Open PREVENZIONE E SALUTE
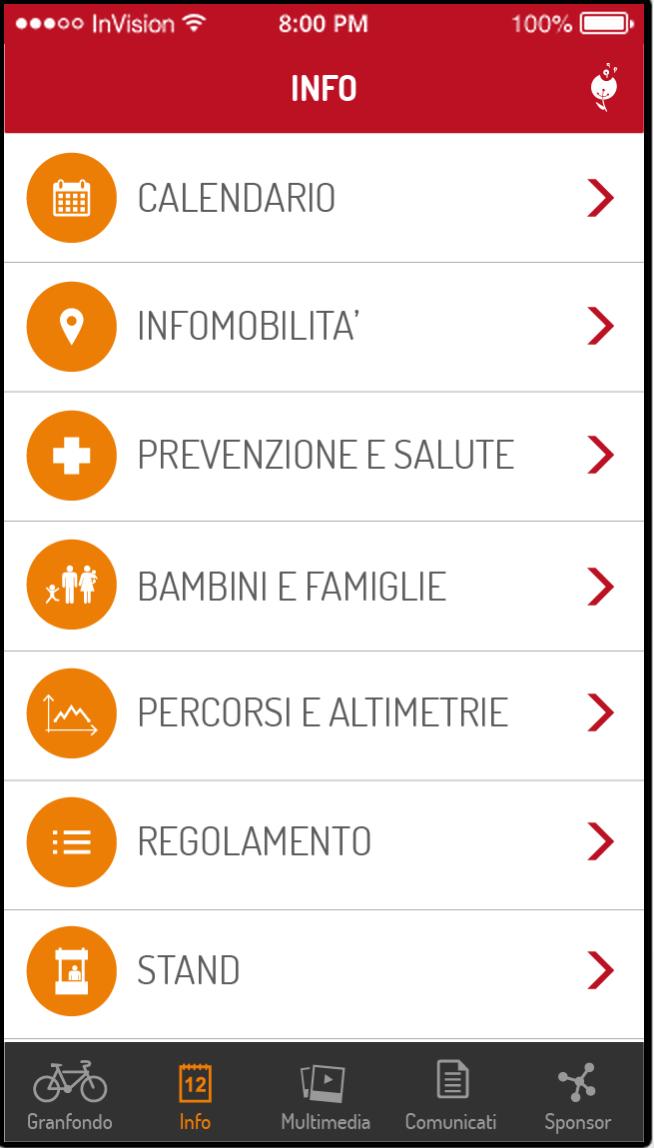The height and width of the screenshot is (1148, 654). (324, 456)
